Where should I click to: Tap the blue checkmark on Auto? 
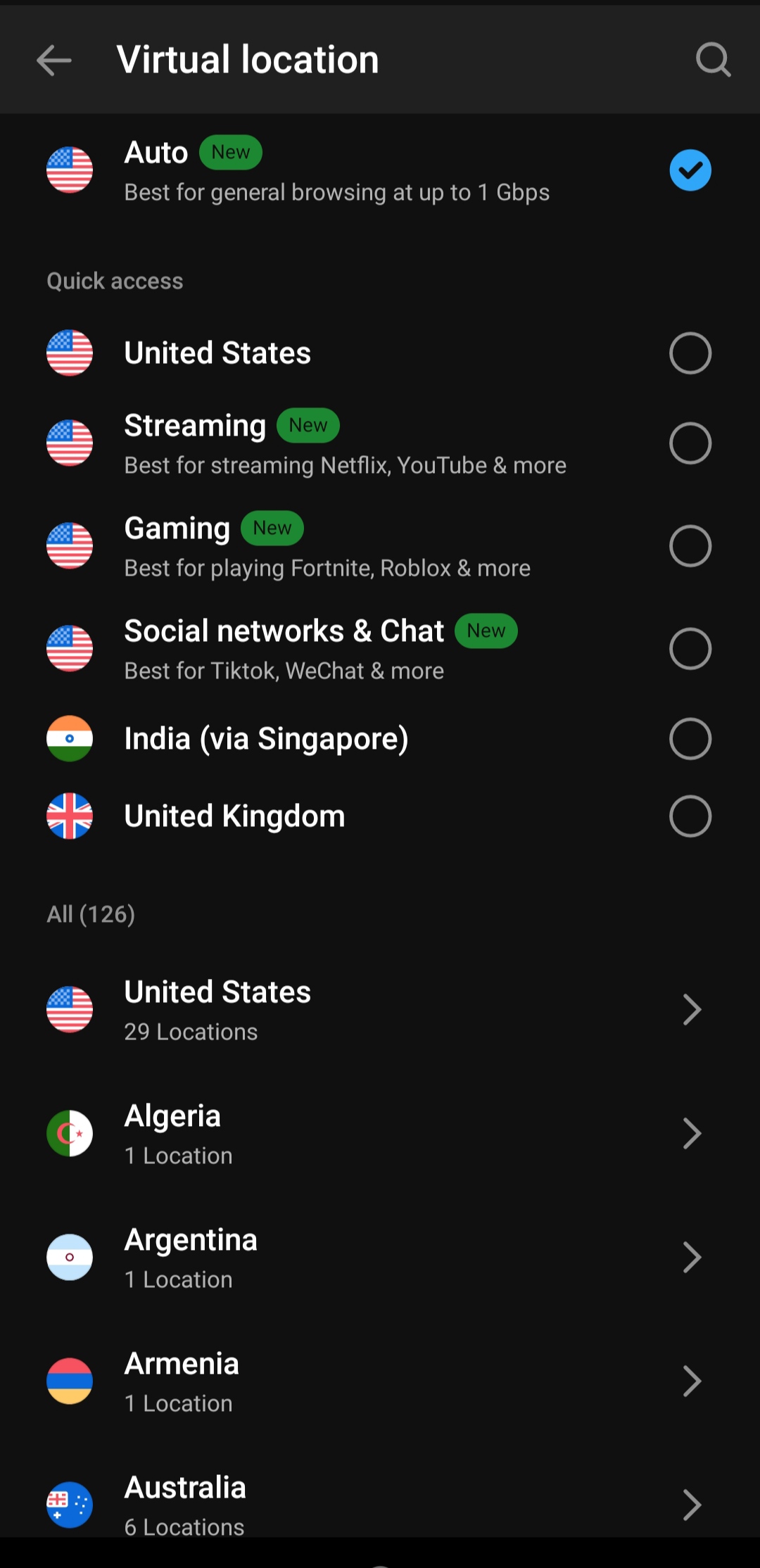[690, 169]
